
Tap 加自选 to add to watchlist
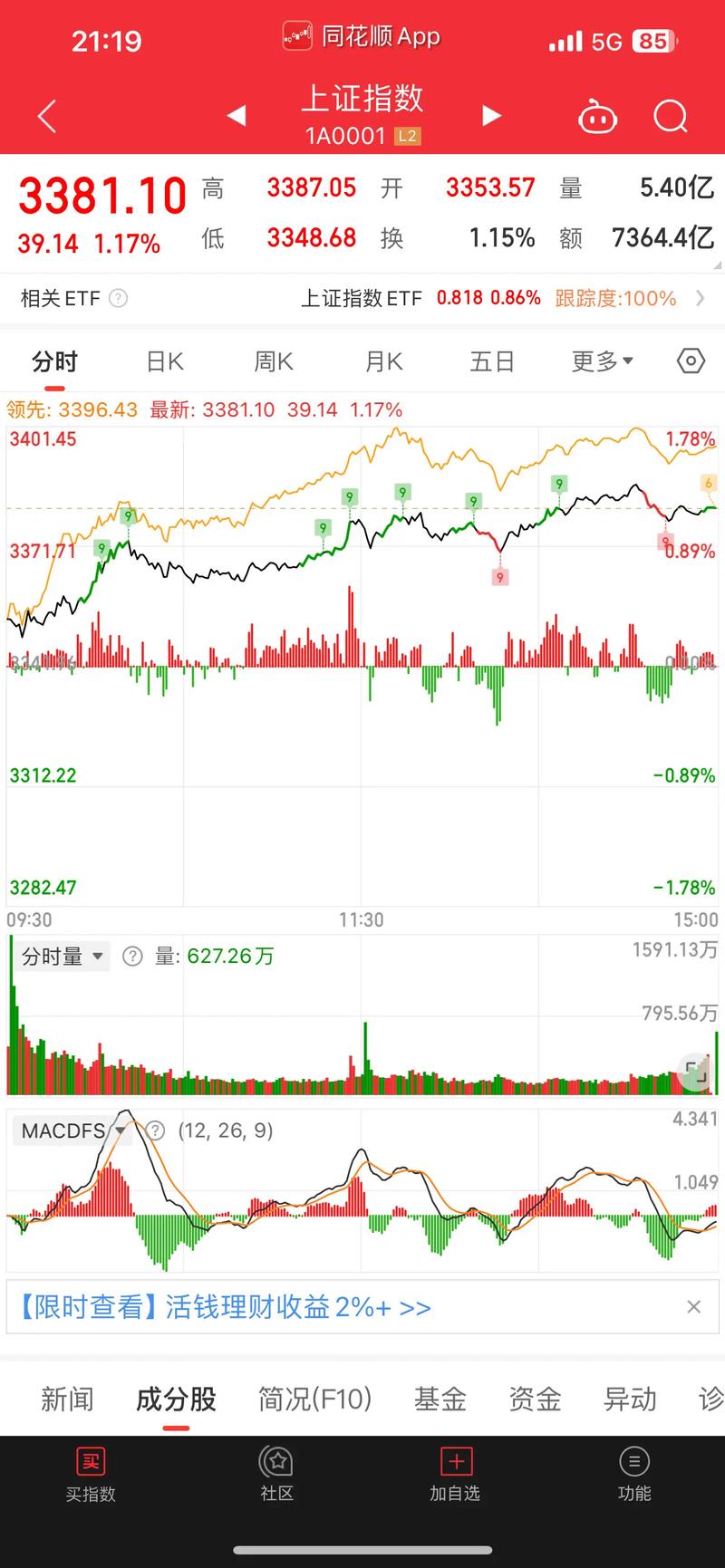point(455,1475)
